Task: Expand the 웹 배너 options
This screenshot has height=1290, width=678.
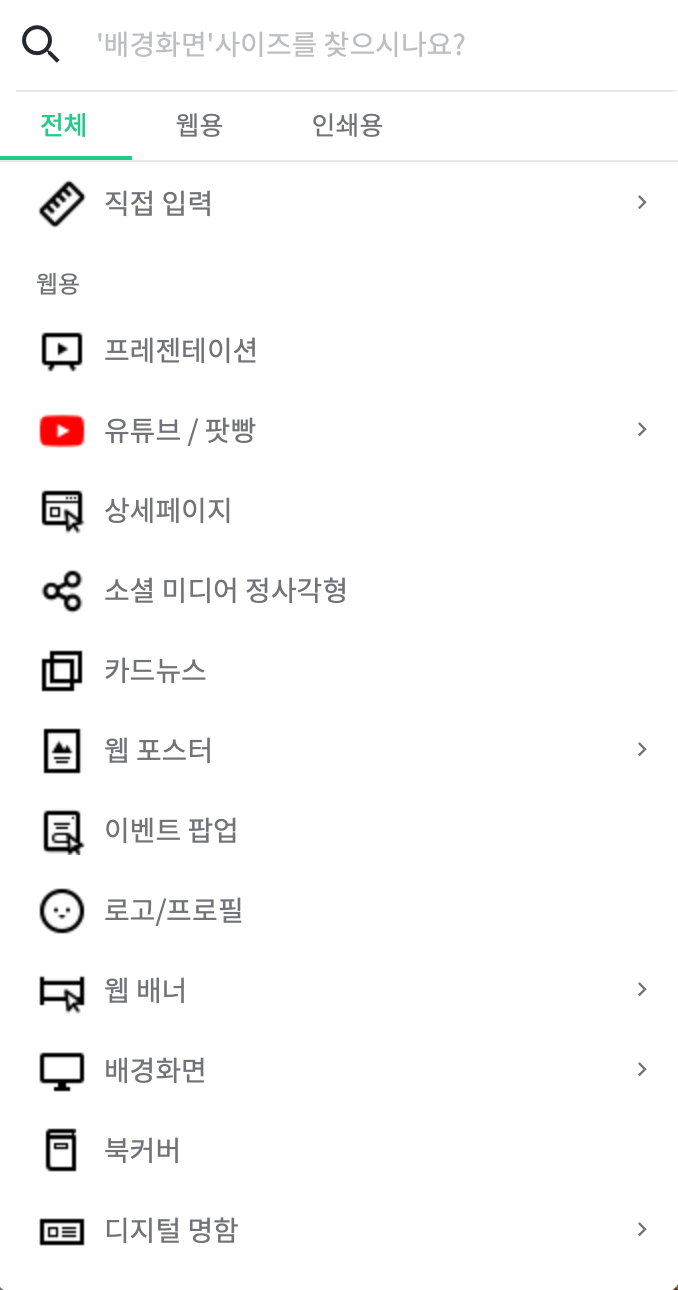Action: click(339, 990)
